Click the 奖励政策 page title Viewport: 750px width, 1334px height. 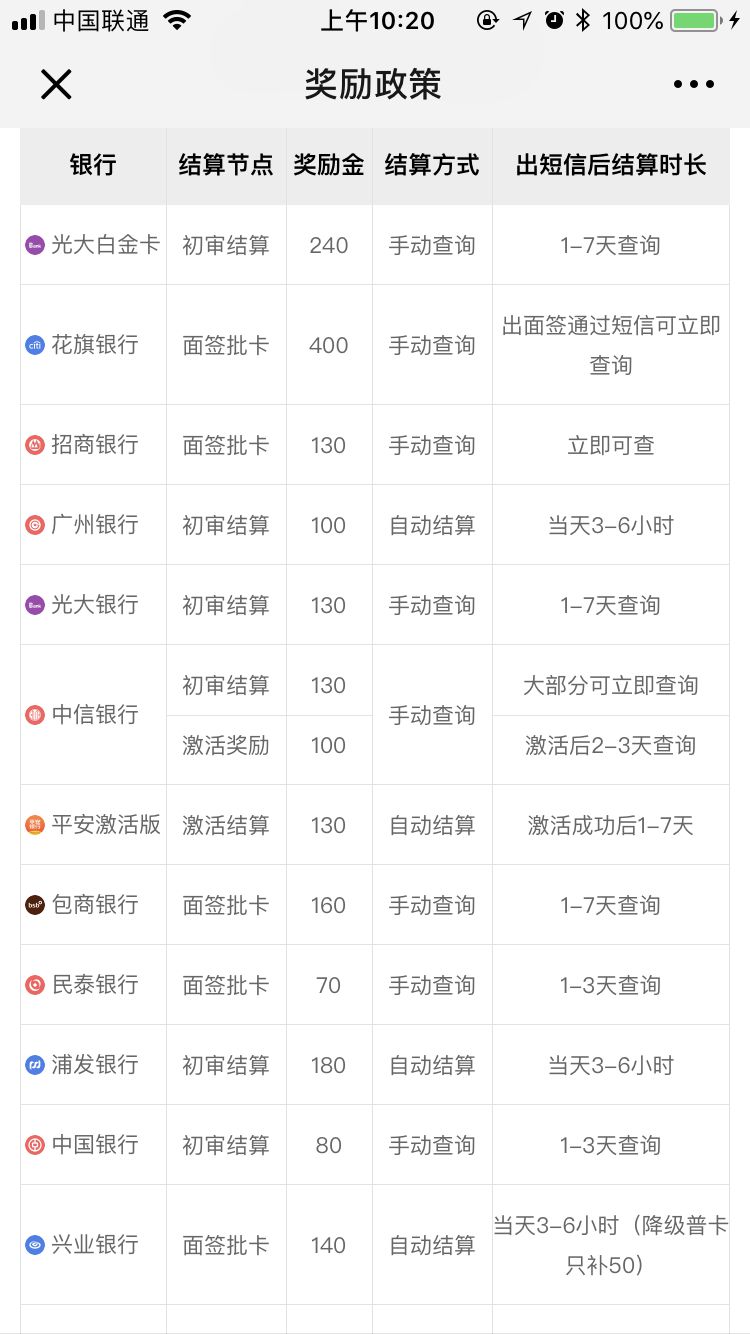pos(374,84)
